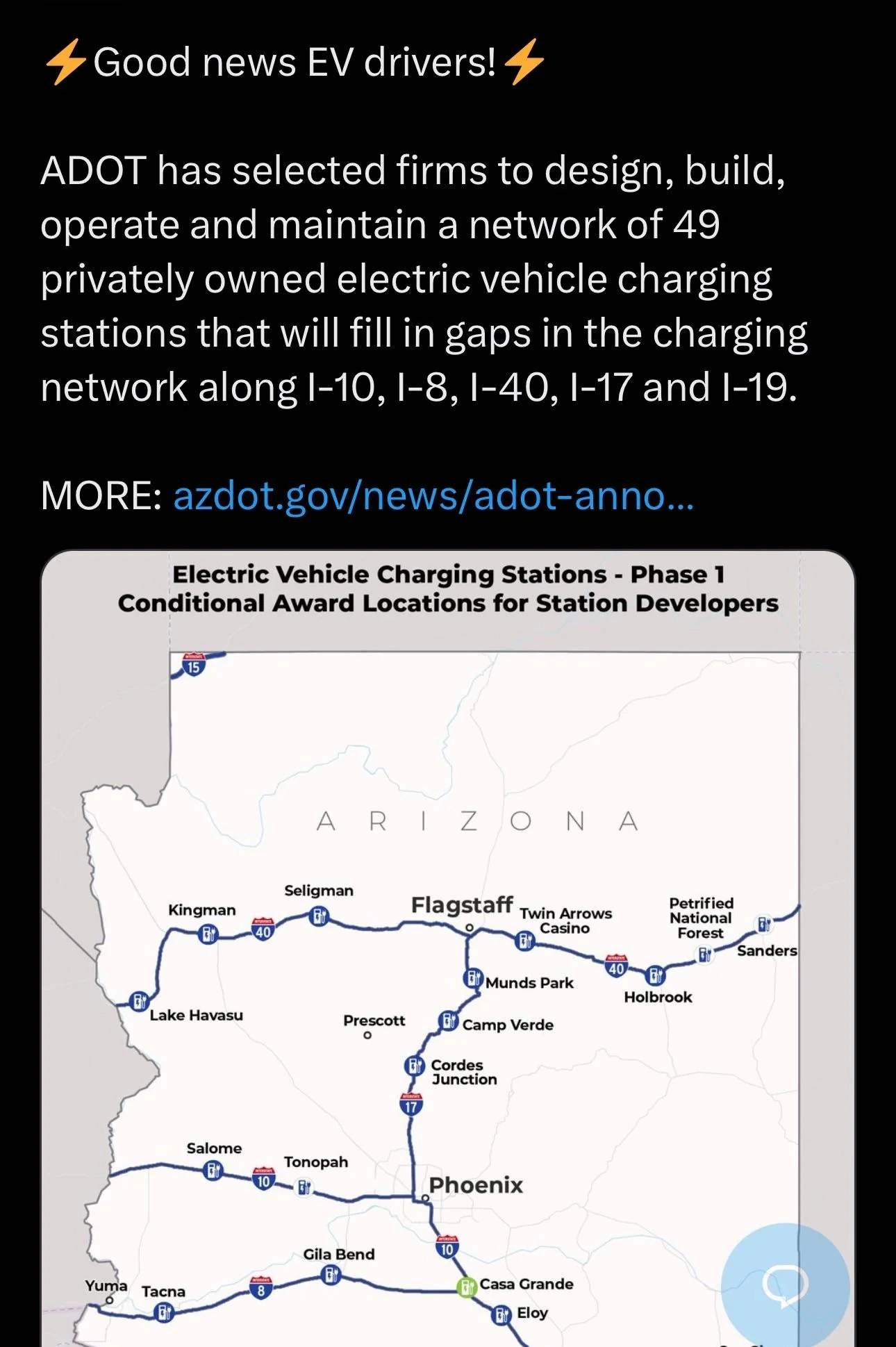Open the azdot.gov news link

433,497
